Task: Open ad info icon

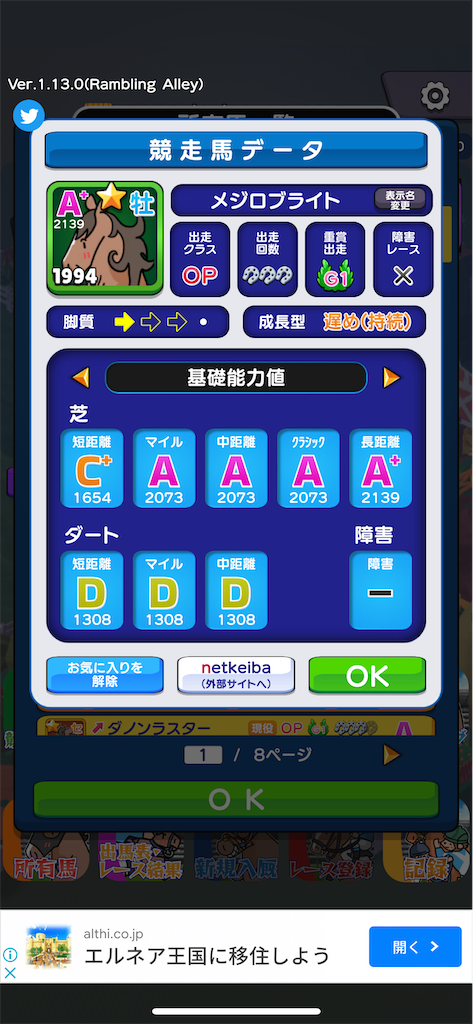Action: pos(10,955)
